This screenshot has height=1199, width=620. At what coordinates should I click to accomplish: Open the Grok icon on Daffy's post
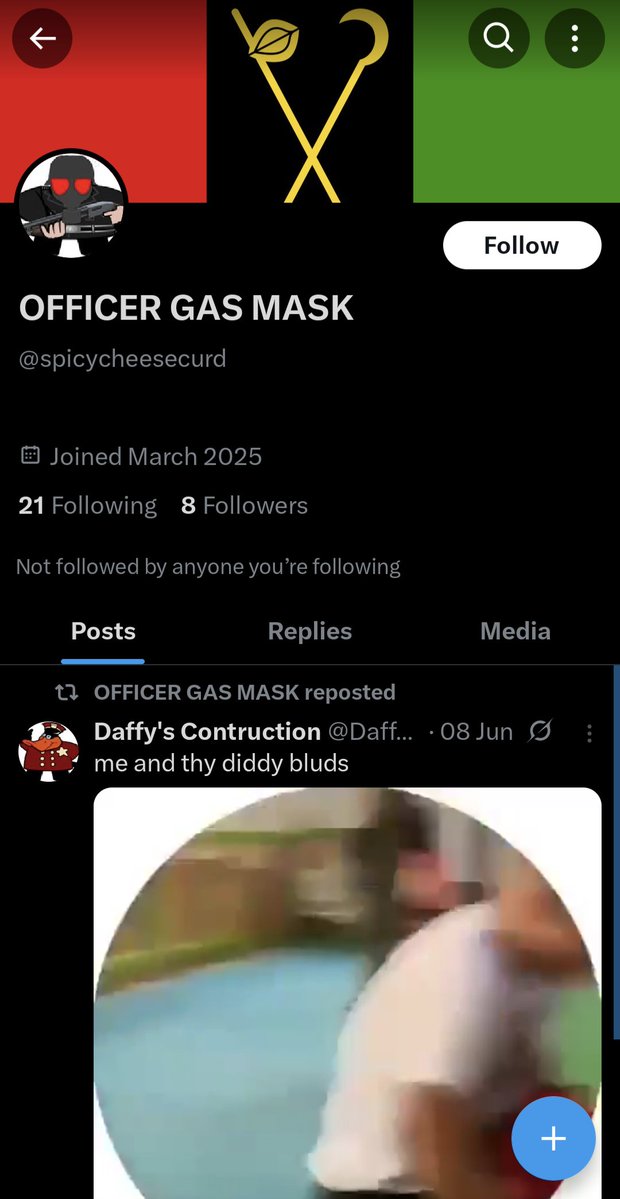click(540, 733)
